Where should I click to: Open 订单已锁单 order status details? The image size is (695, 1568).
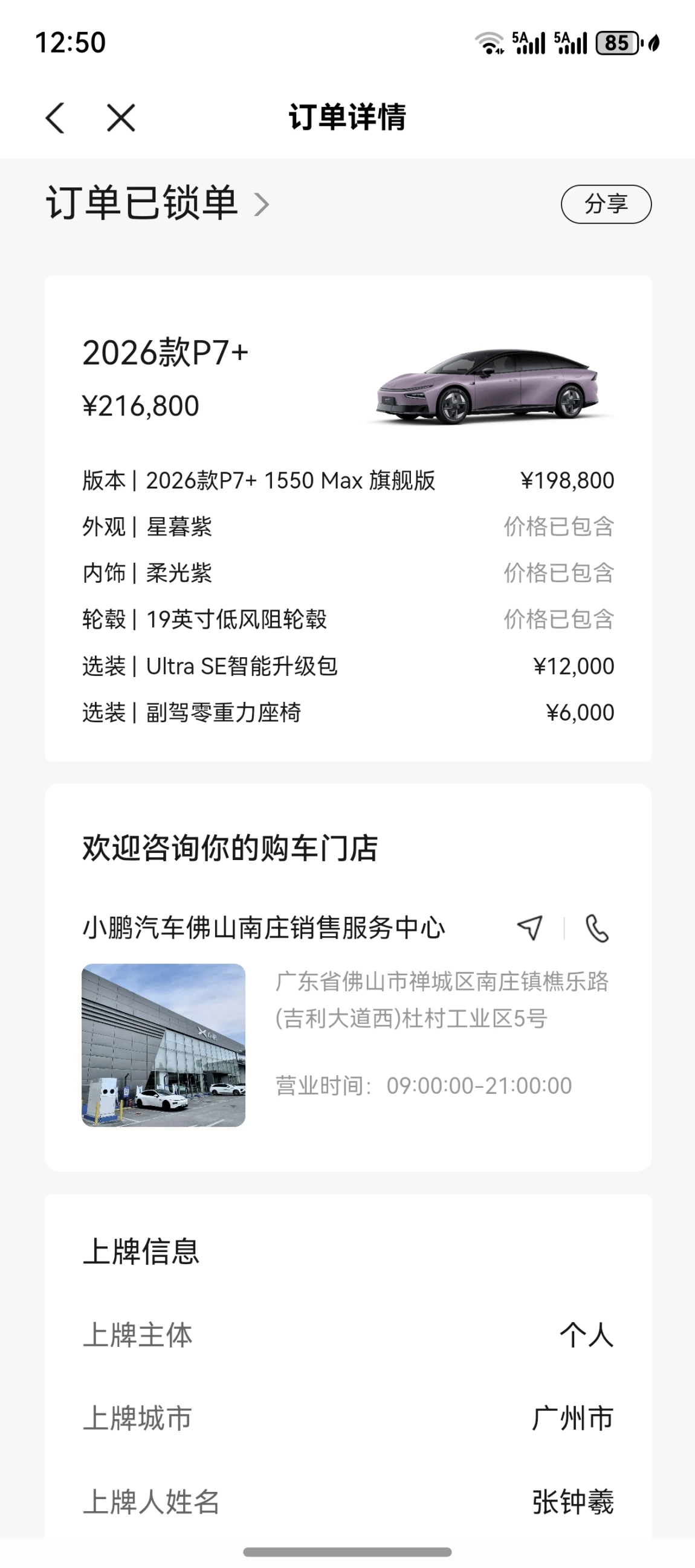[x=157, y=204]
